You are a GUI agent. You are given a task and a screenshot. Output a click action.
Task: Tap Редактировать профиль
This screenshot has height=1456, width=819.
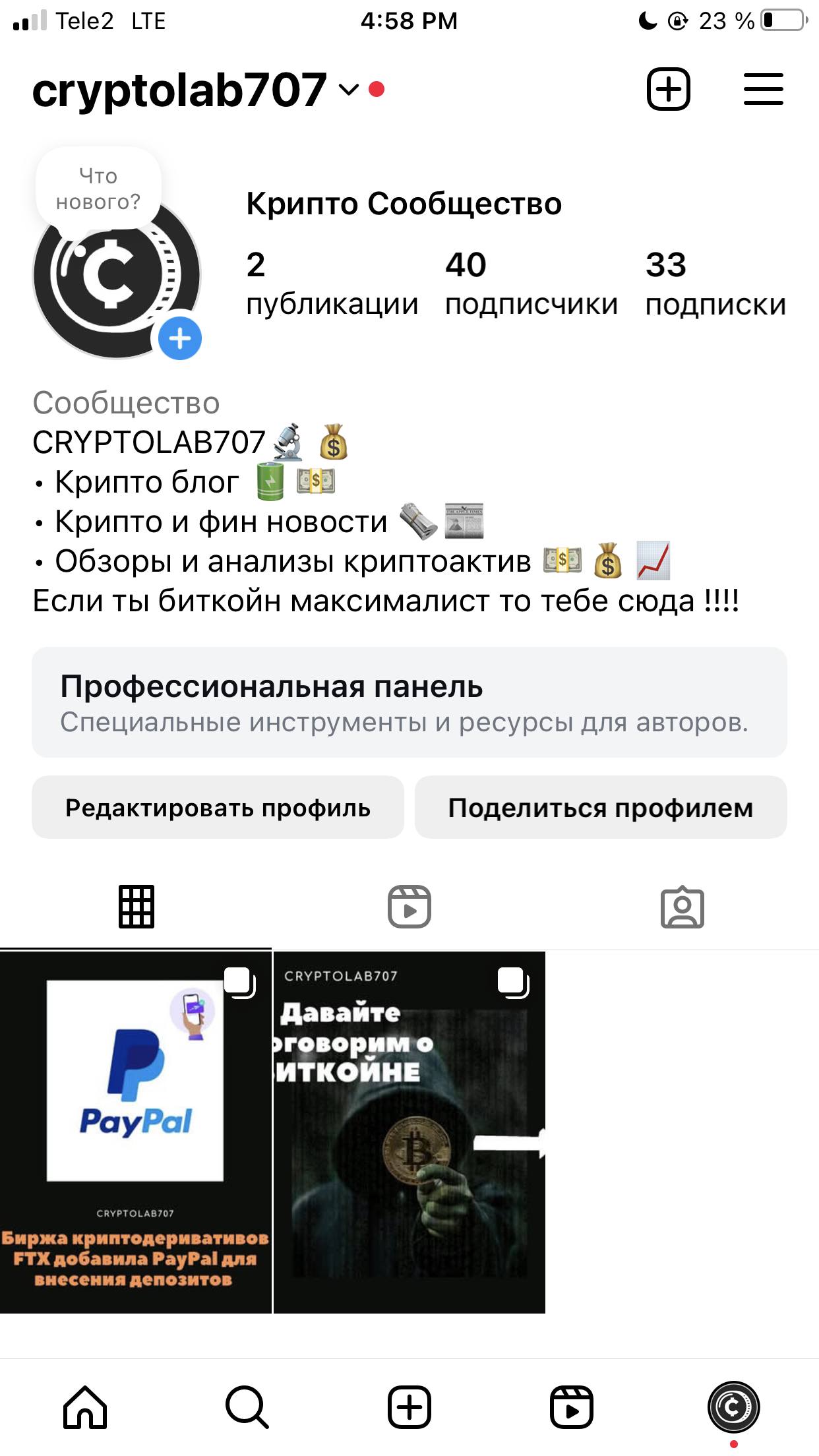[218, 807]
